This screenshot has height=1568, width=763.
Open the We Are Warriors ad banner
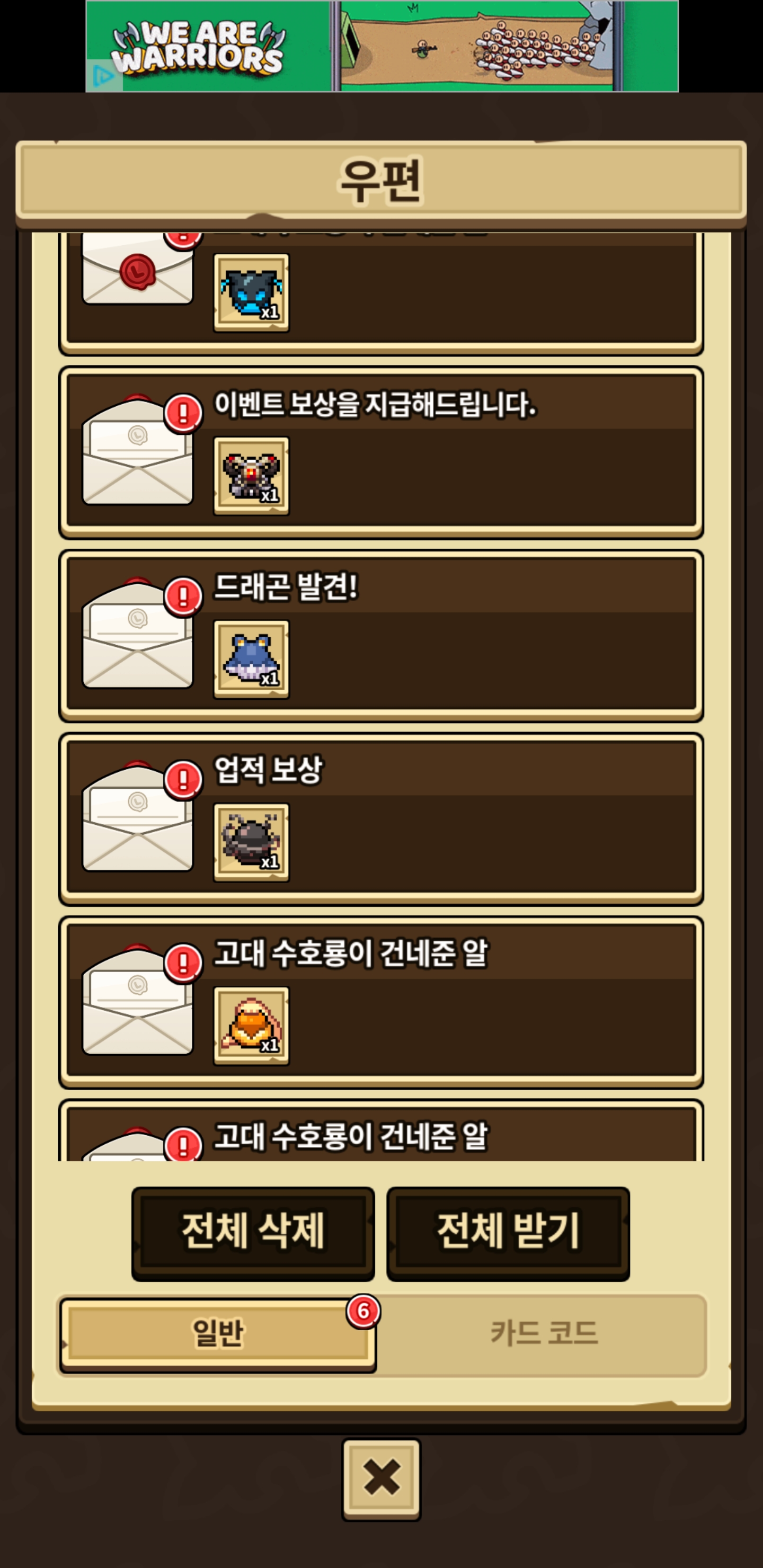(382, 46)
